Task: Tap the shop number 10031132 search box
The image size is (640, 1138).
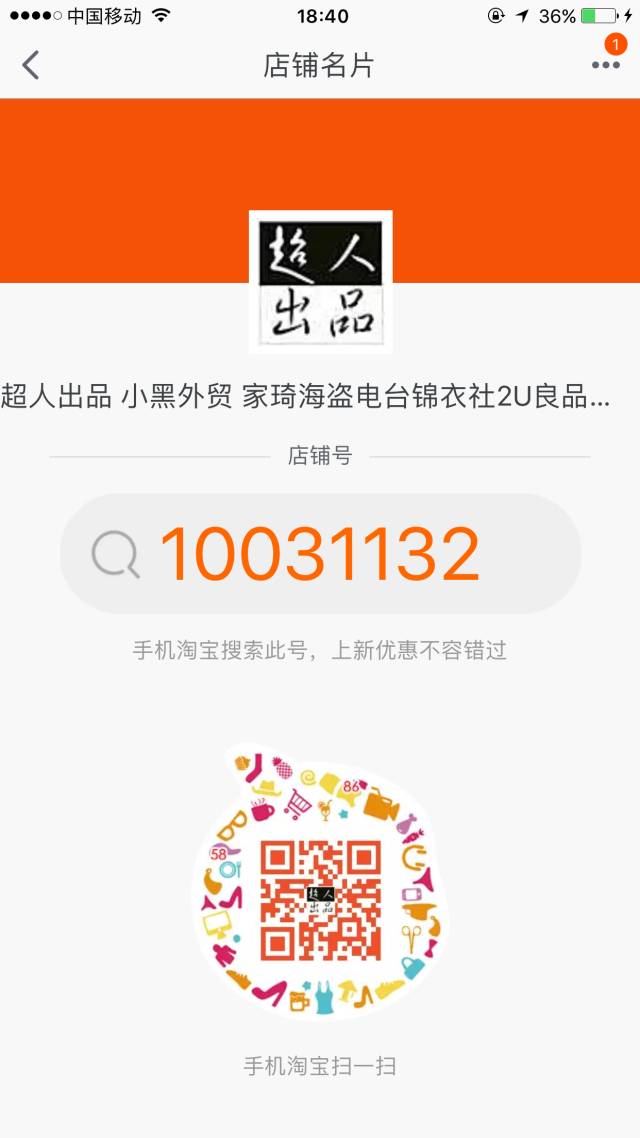Action: 320,554
